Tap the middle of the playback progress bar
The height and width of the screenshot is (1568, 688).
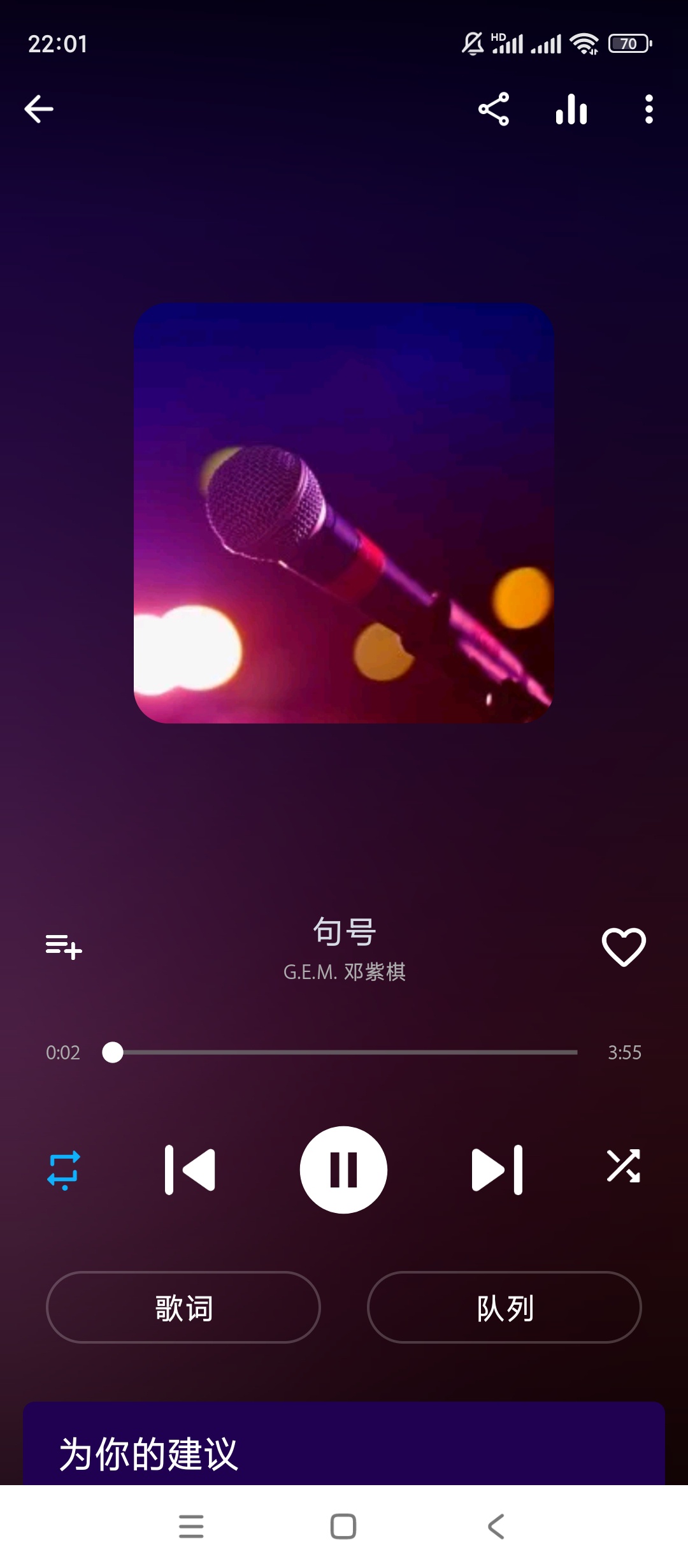coord(344,1052)
